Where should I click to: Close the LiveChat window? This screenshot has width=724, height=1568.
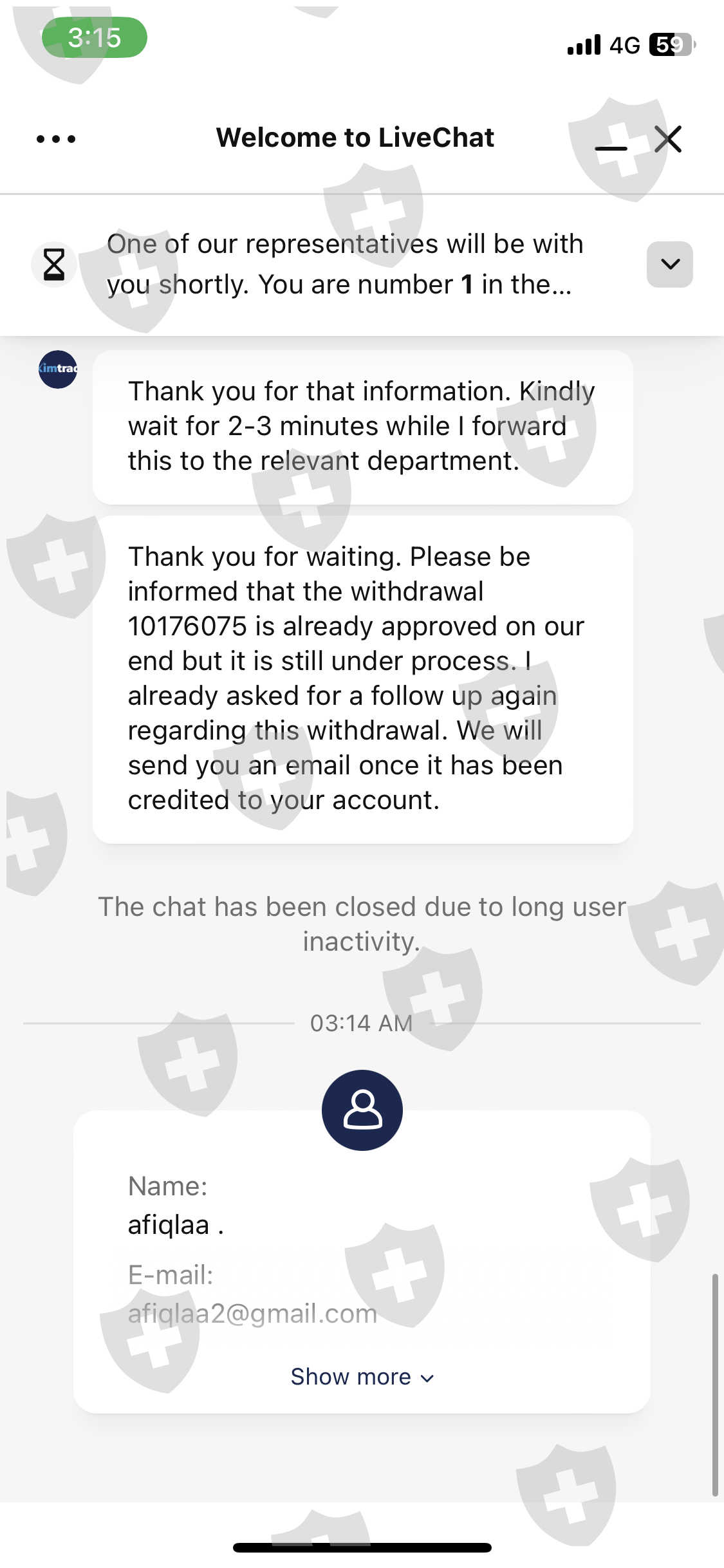668,138
